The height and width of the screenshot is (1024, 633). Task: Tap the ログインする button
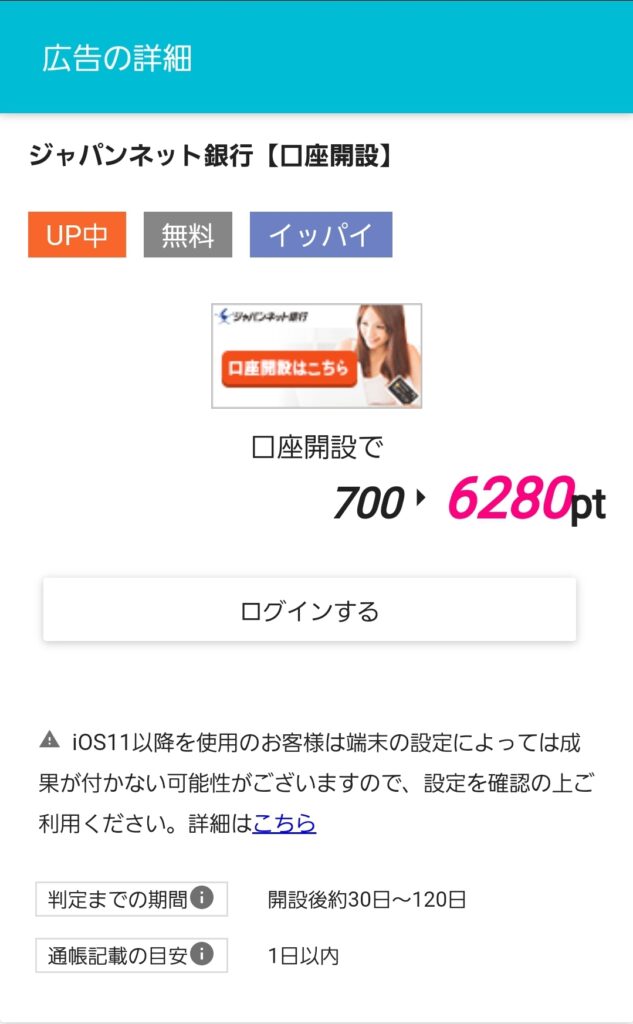(x=309, y=610)
